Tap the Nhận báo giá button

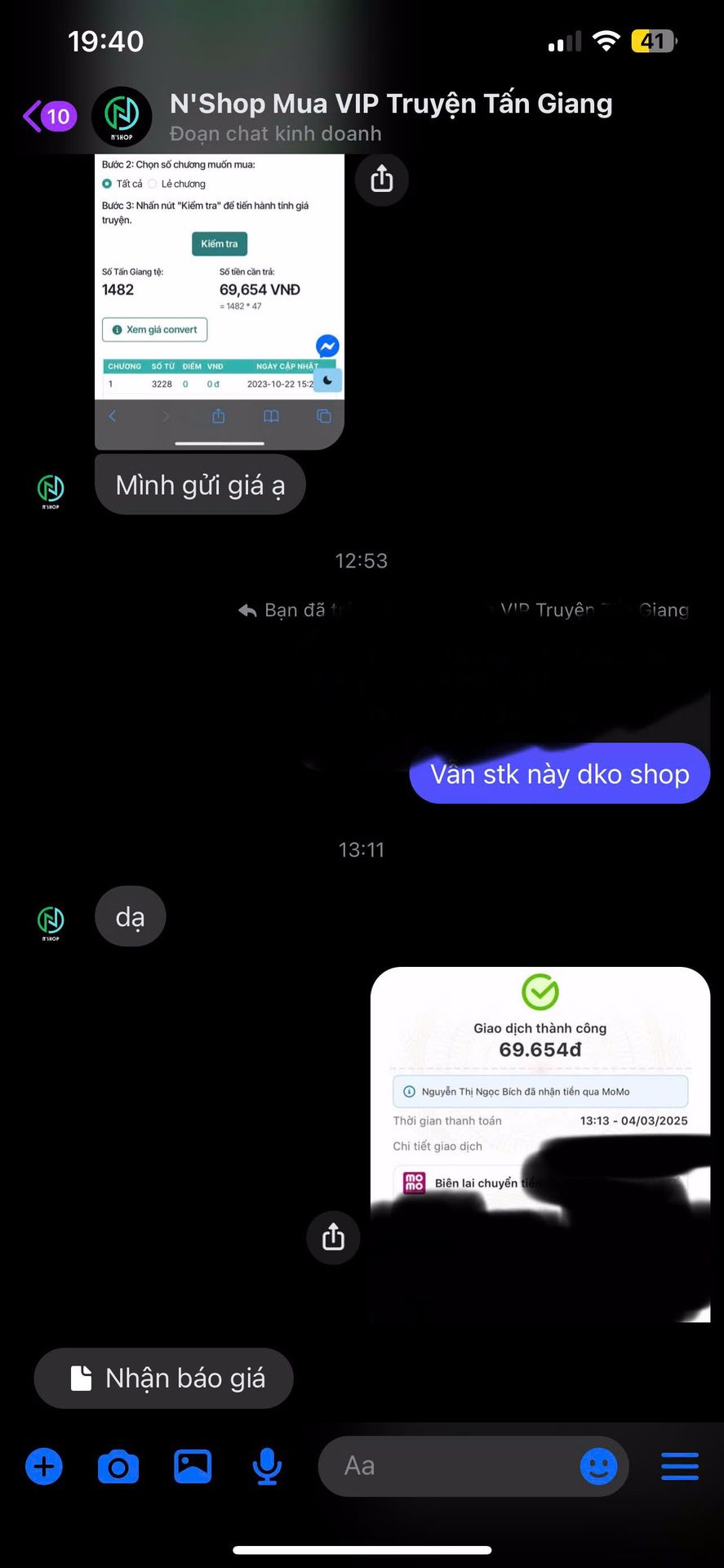[x=164, y=1378]
